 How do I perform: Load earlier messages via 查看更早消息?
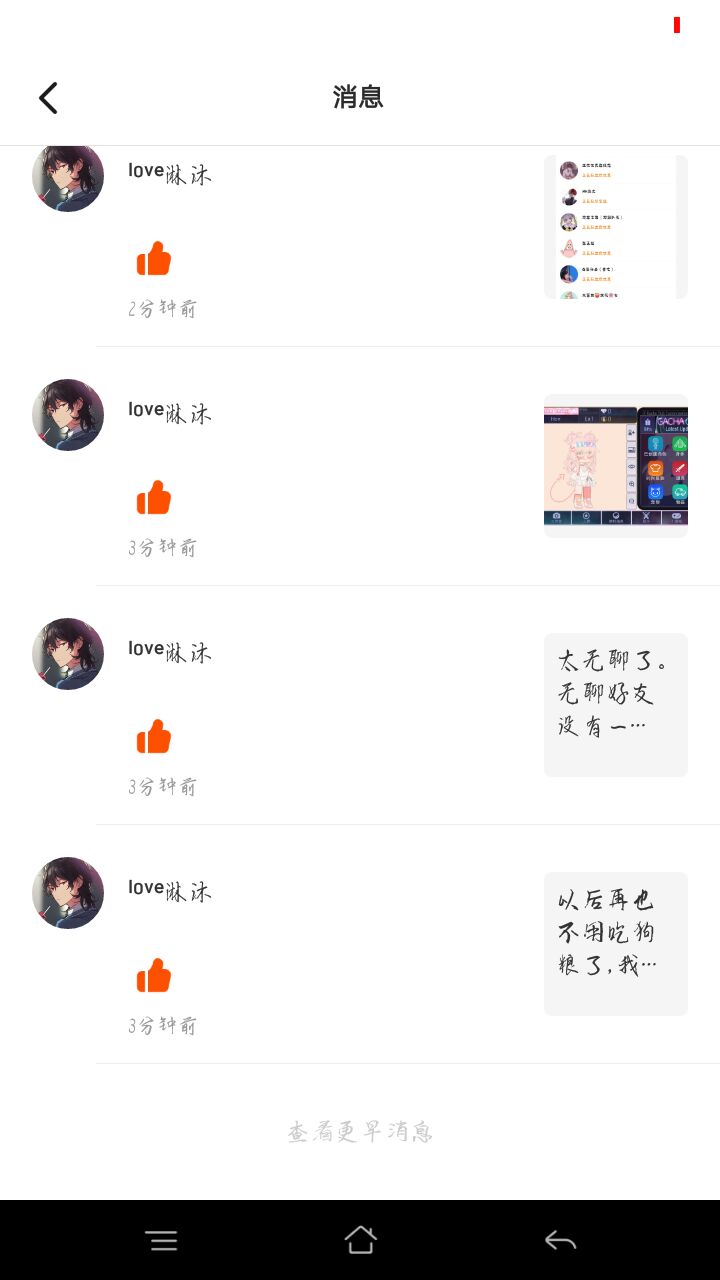(x=360, y=1132)
